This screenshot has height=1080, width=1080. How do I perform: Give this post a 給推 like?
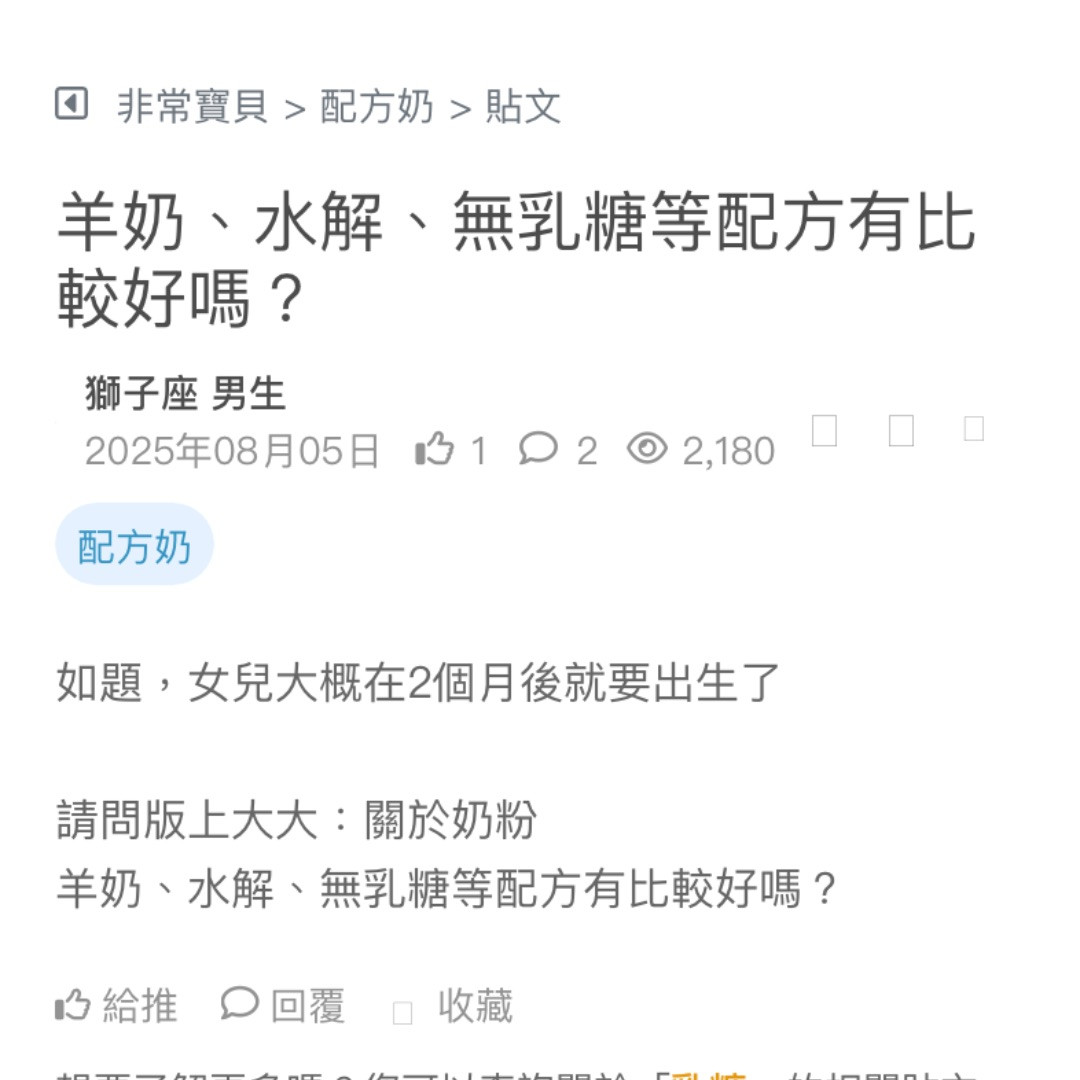(x=117, y=1005)
